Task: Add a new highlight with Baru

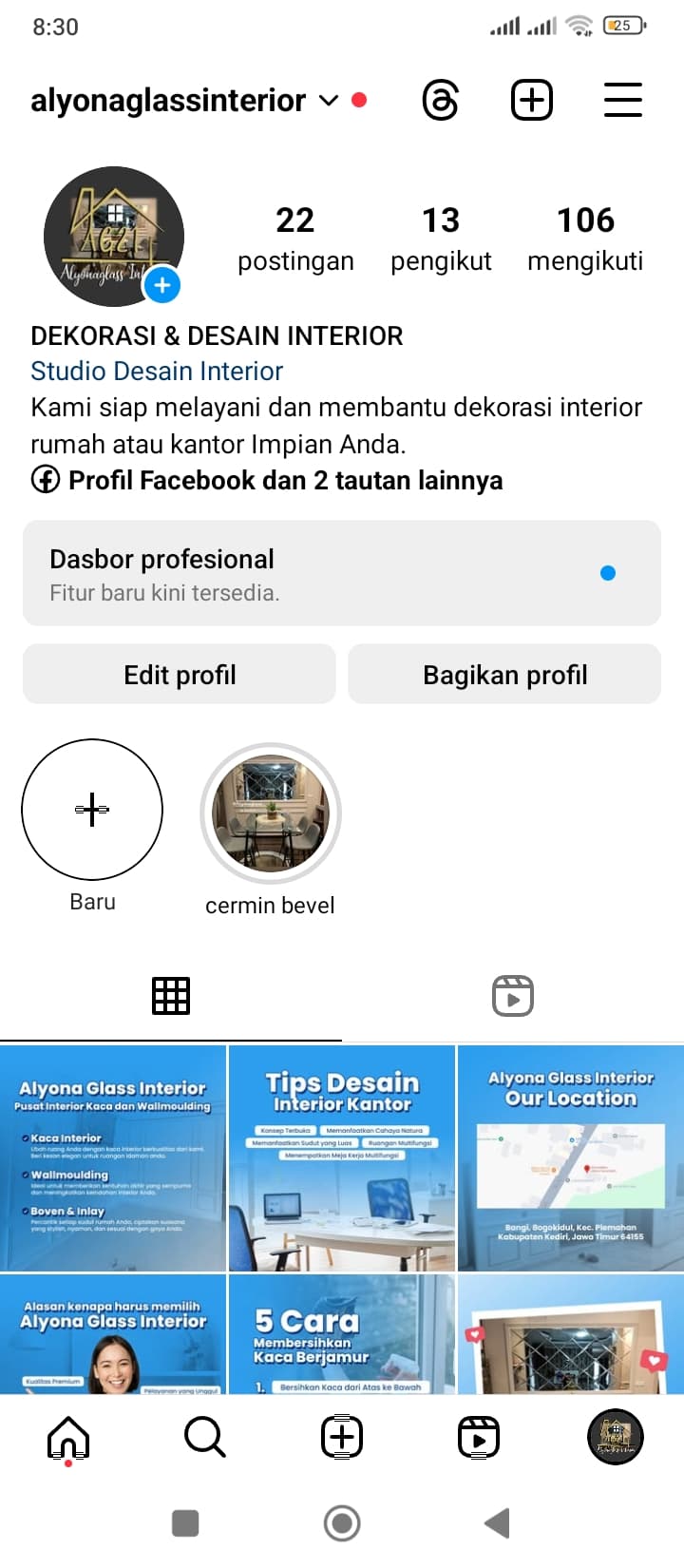Action: pos(92,811)
